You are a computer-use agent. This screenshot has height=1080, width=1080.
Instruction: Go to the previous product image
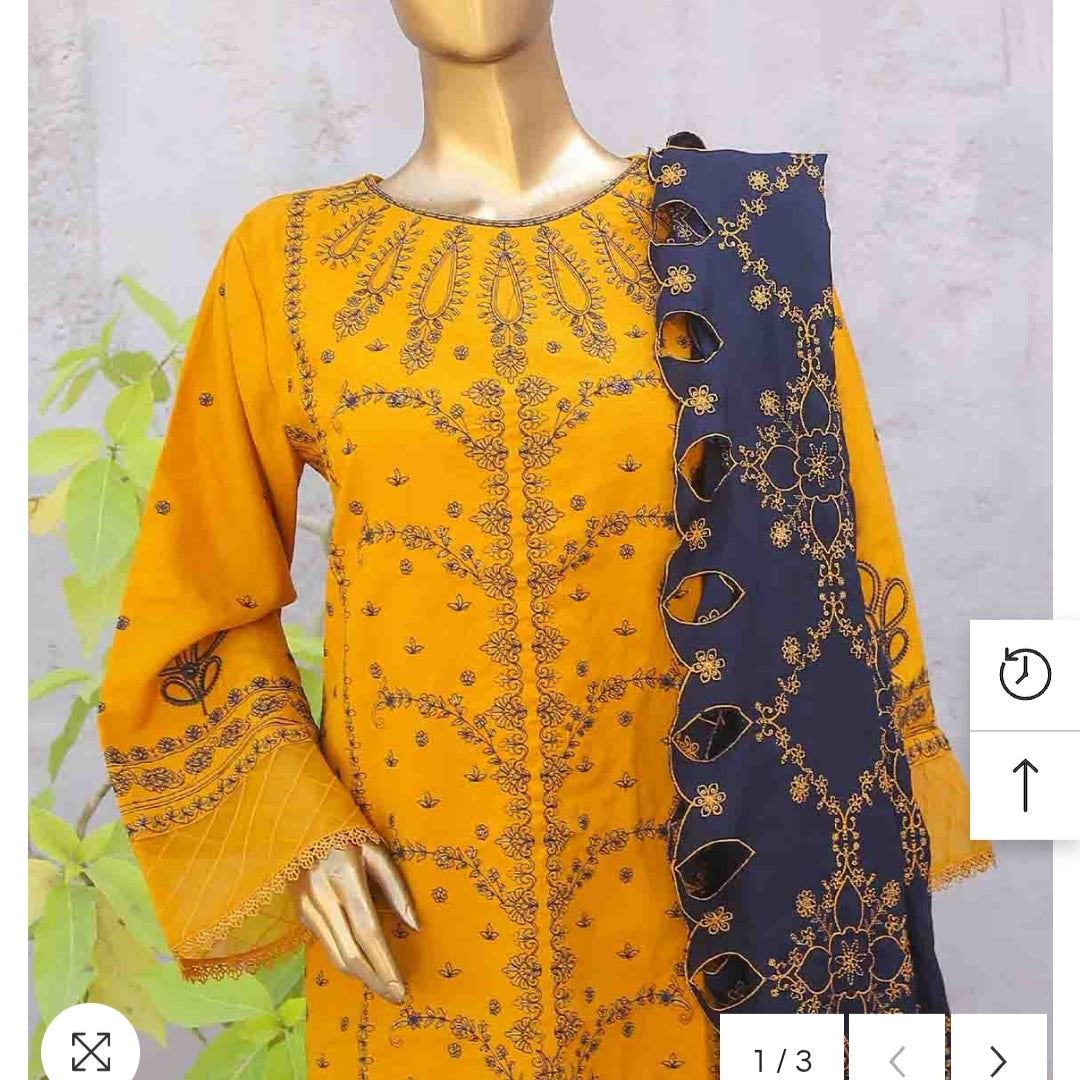pyautogui.click(x=897, y=1059)
